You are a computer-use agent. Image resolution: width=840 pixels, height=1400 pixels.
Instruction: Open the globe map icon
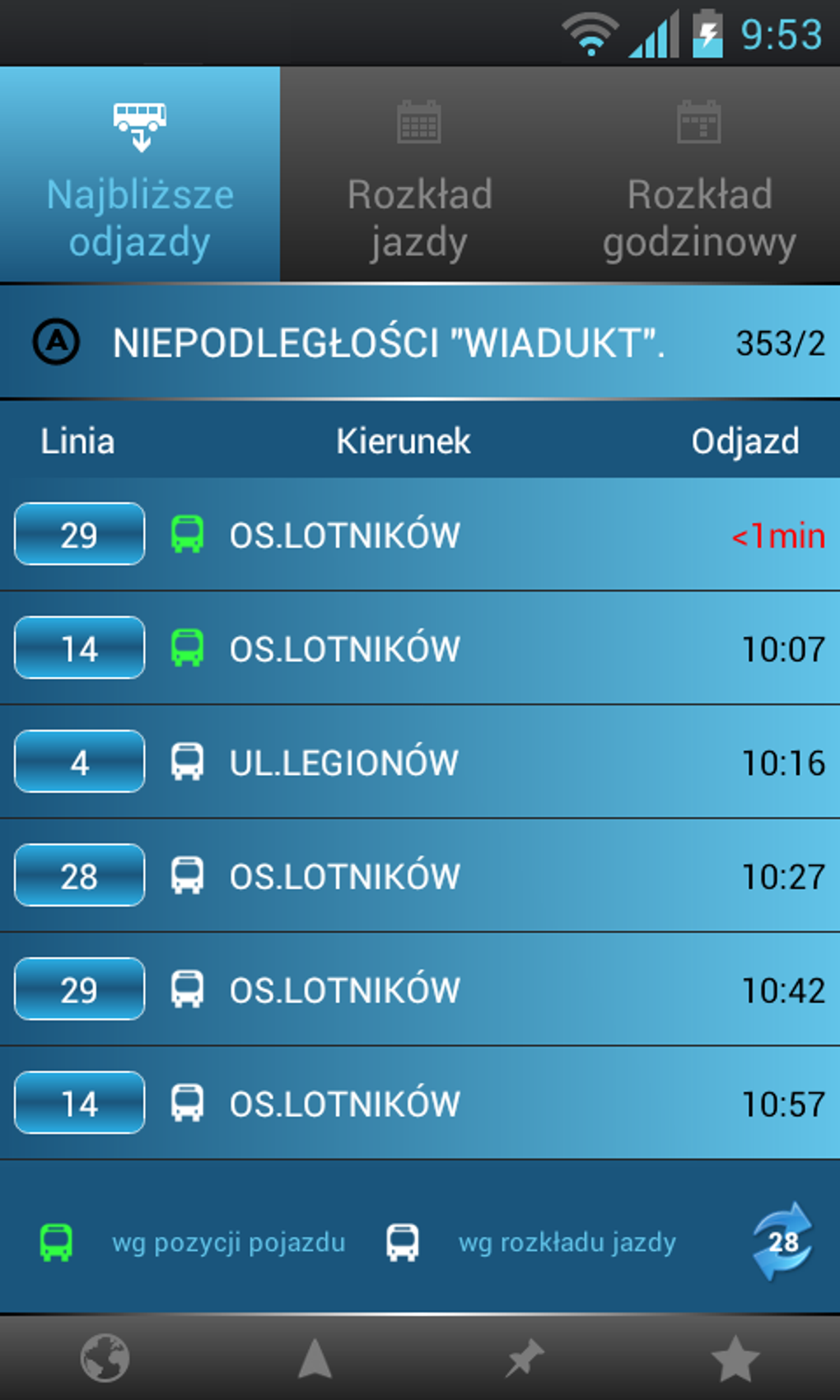(105, 1358)
